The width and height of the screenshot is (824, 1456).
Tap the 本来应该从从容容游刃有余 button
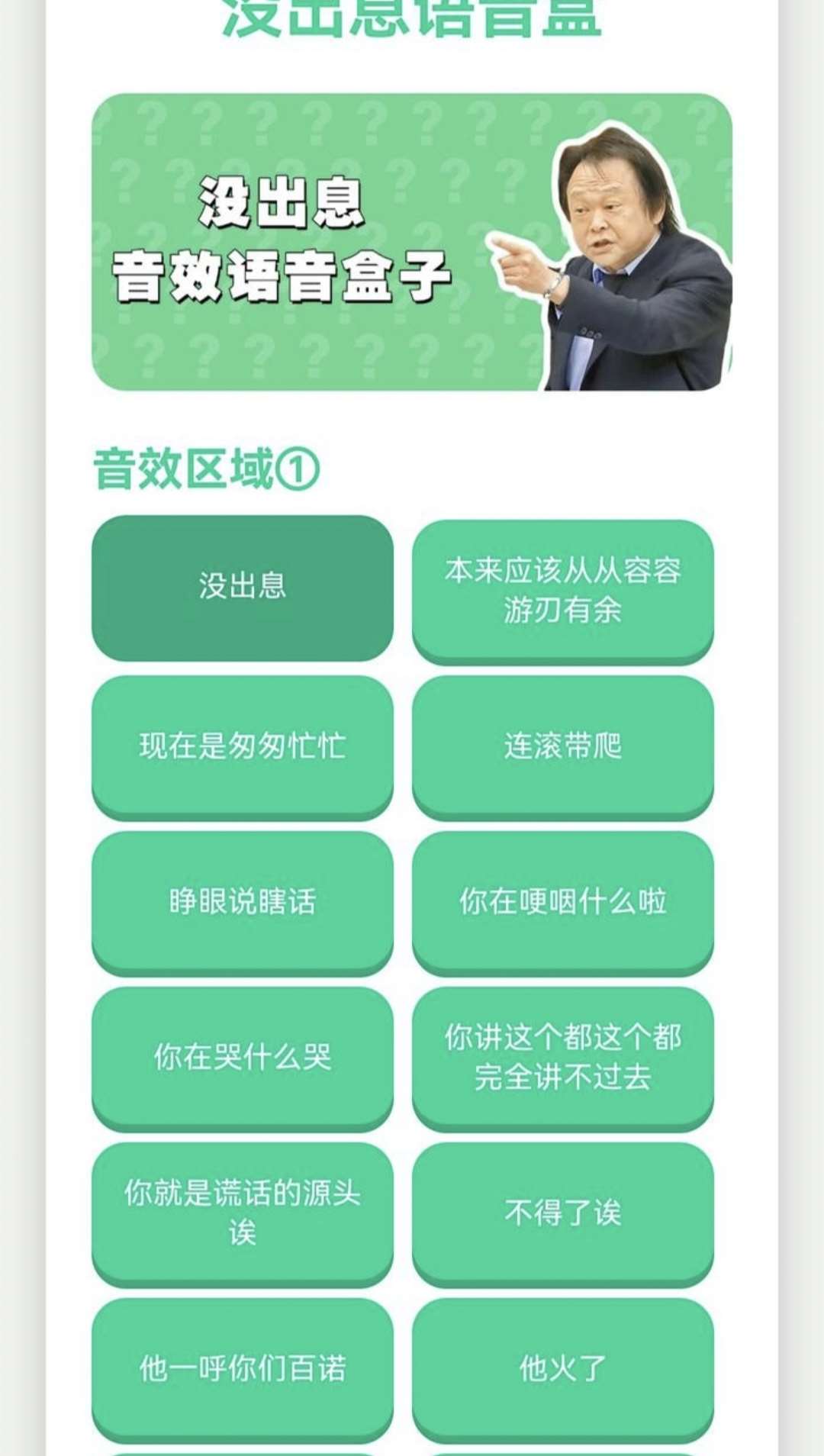point(562,590)
